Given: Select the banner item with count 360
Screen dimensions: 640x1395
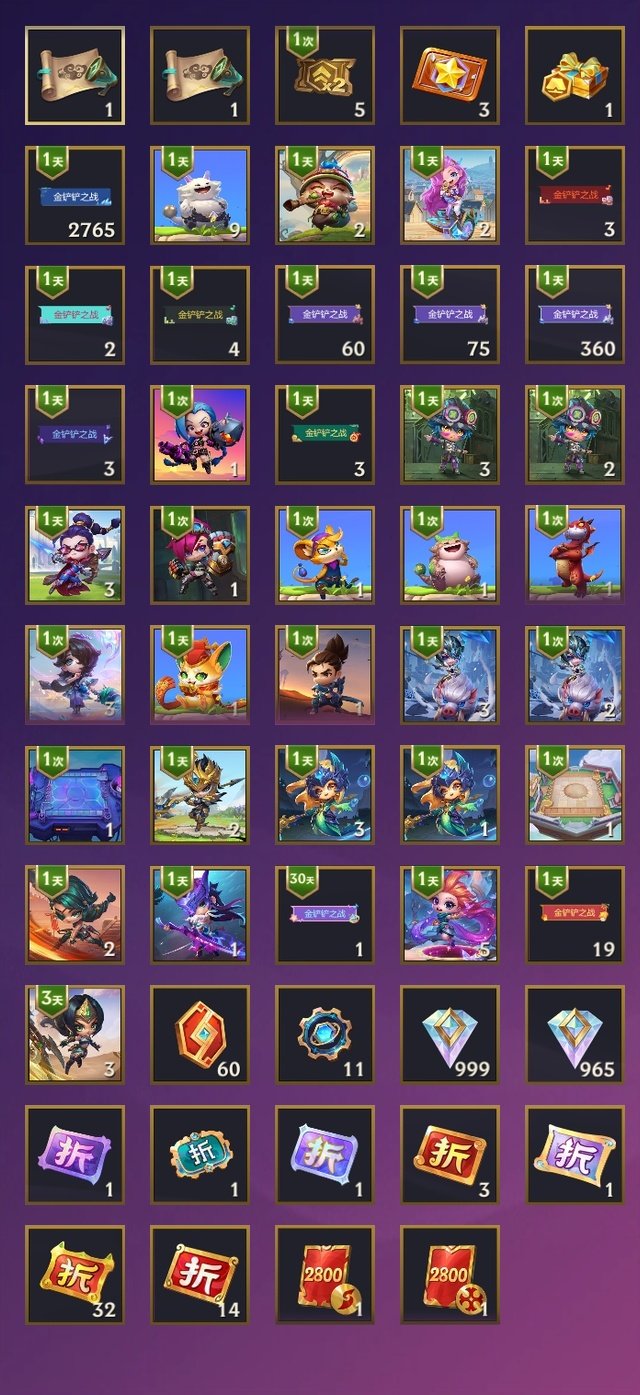Looking at the screenshot, I should (x=574, y=315).
